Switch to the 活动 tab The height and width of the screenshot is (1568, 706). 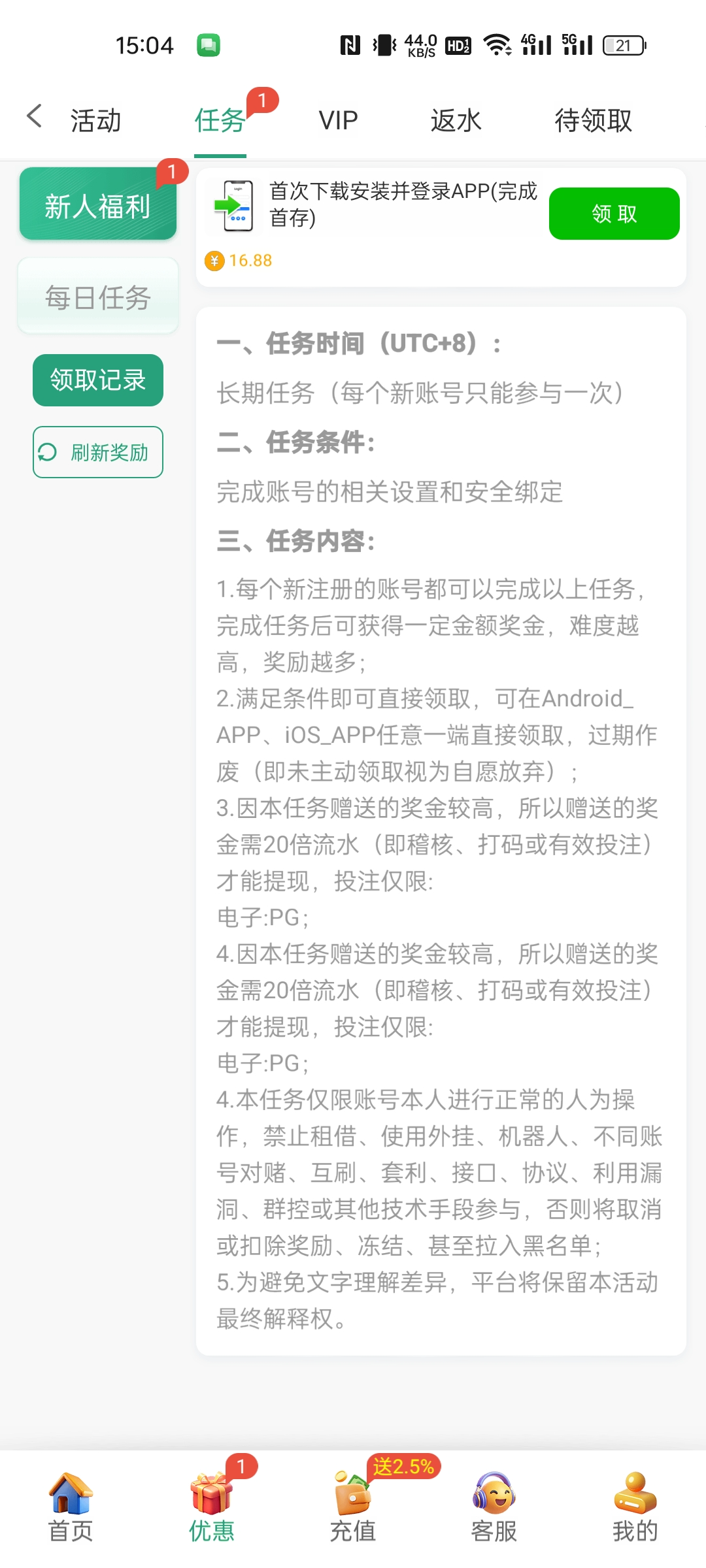tap(96, 121)
